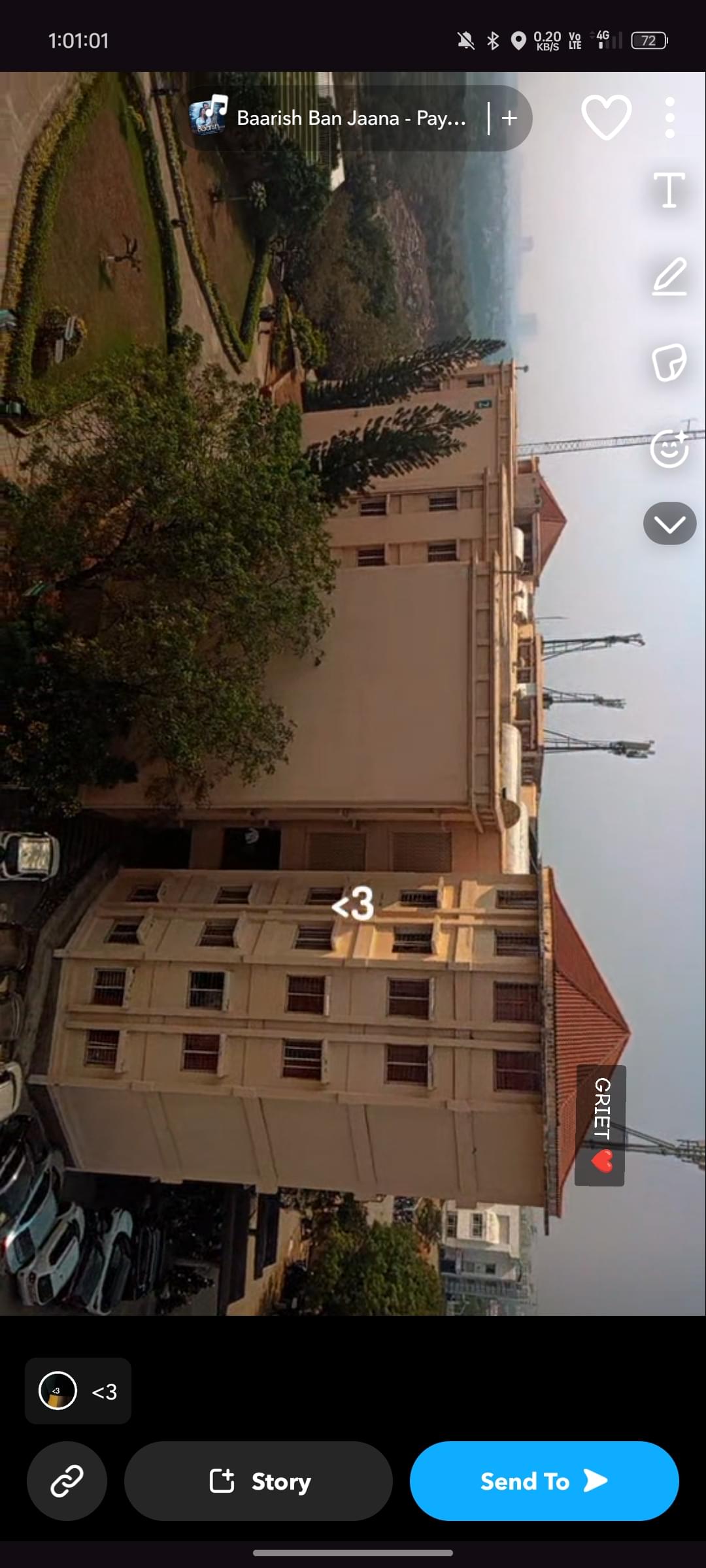
Task: Add this snap to your Story
Action: point(258,1481)
